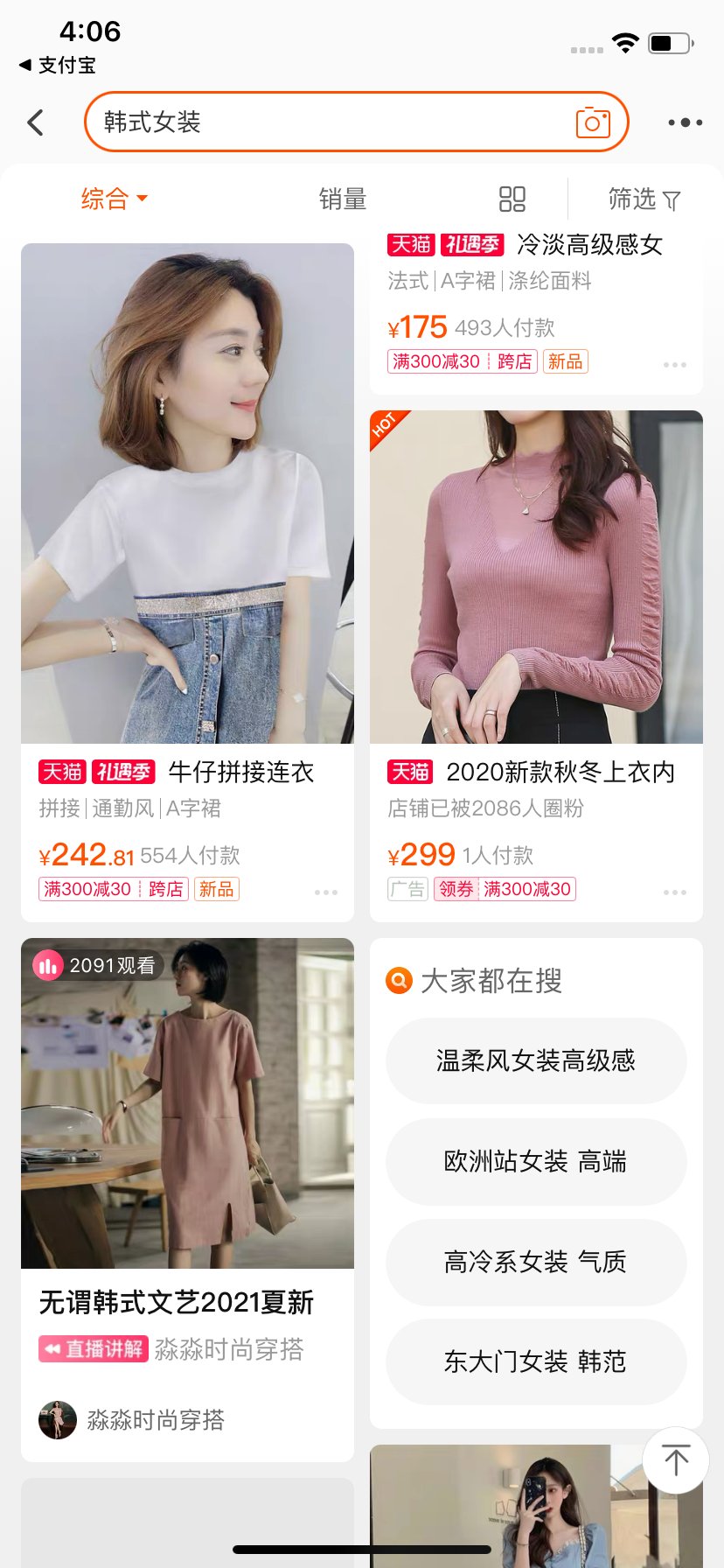Switch to grid view layout
The width and height of the screenshot is (724, 1568).
tap(512, 199)
